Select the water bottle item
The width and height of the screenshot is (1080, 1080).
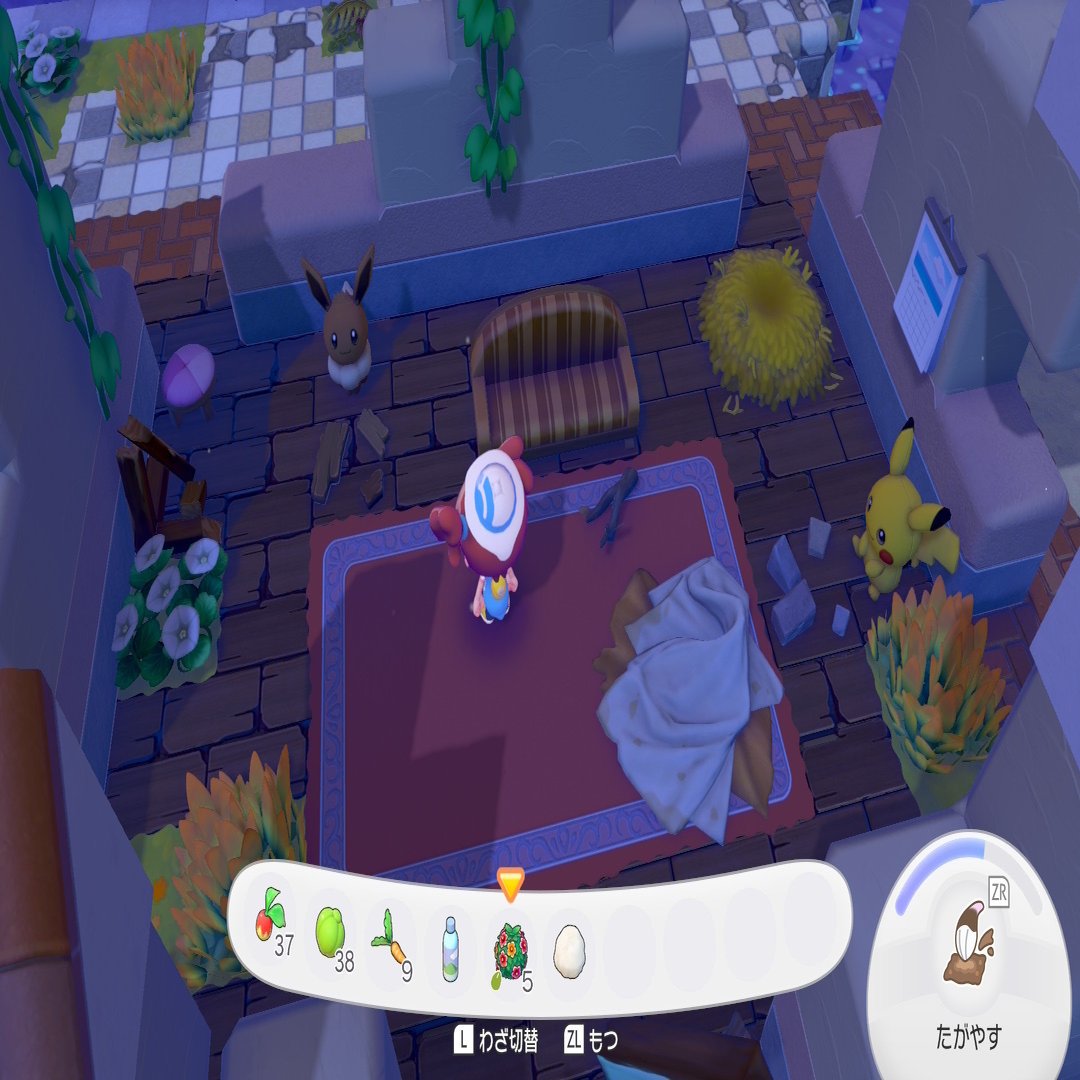click(x=450, y=948)
